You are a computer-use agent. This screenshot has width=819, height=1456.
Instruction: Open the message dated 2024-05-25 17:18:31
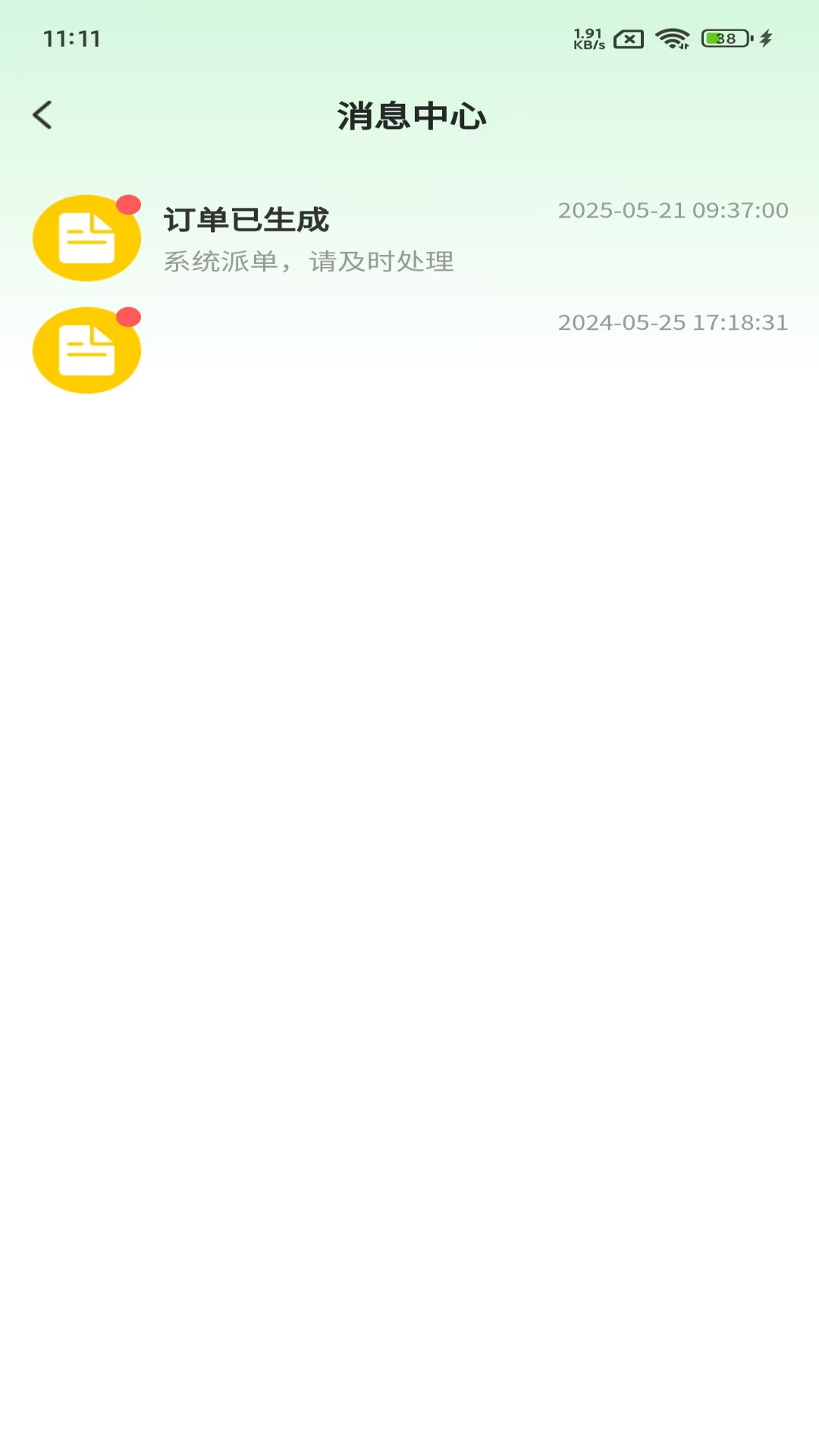pos(409,350)
